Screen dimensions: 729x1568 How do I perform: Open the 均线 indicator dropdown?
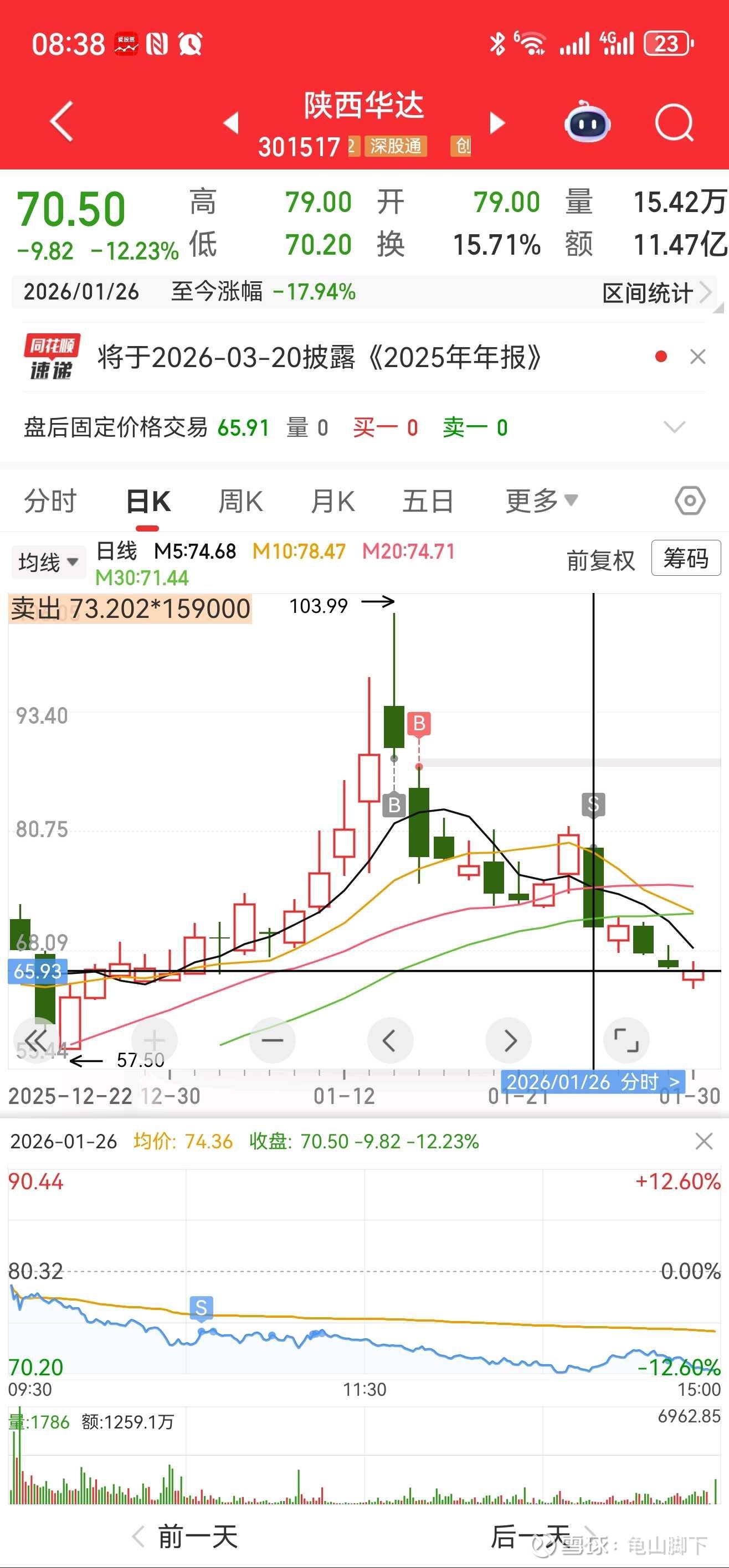pos(49,562)
